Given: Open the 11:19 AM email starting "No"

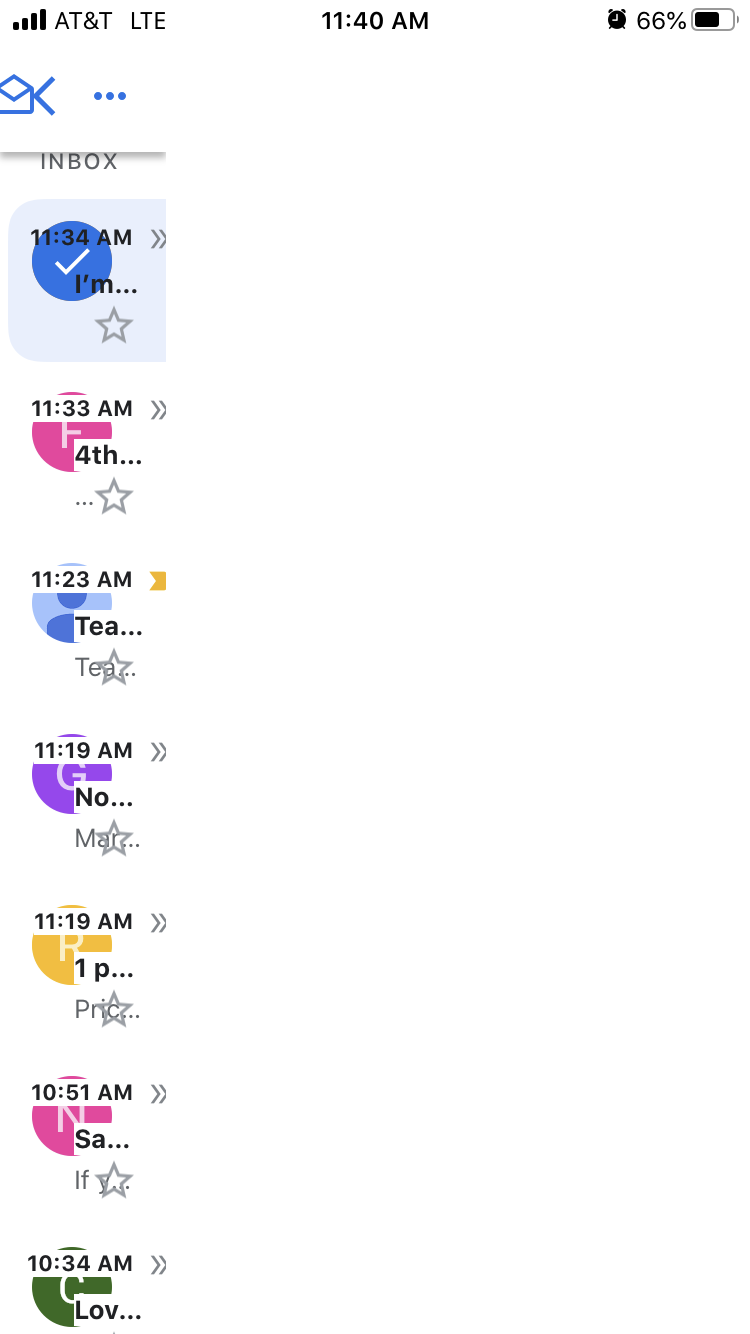Looking at the screenshot, I should click(104, 798).
